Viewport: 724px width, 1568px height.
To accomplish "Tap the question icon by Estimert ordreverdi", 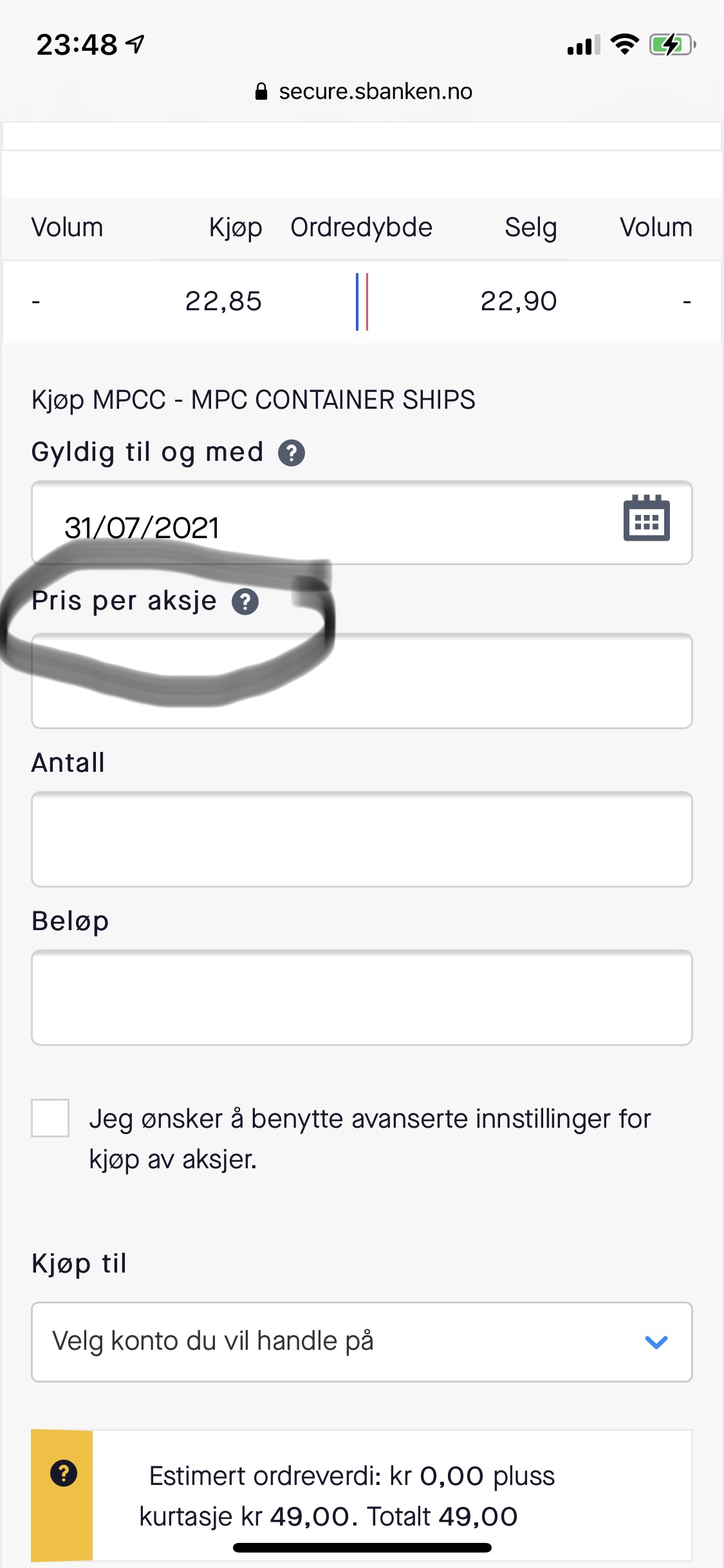I will pos(64,1473).
